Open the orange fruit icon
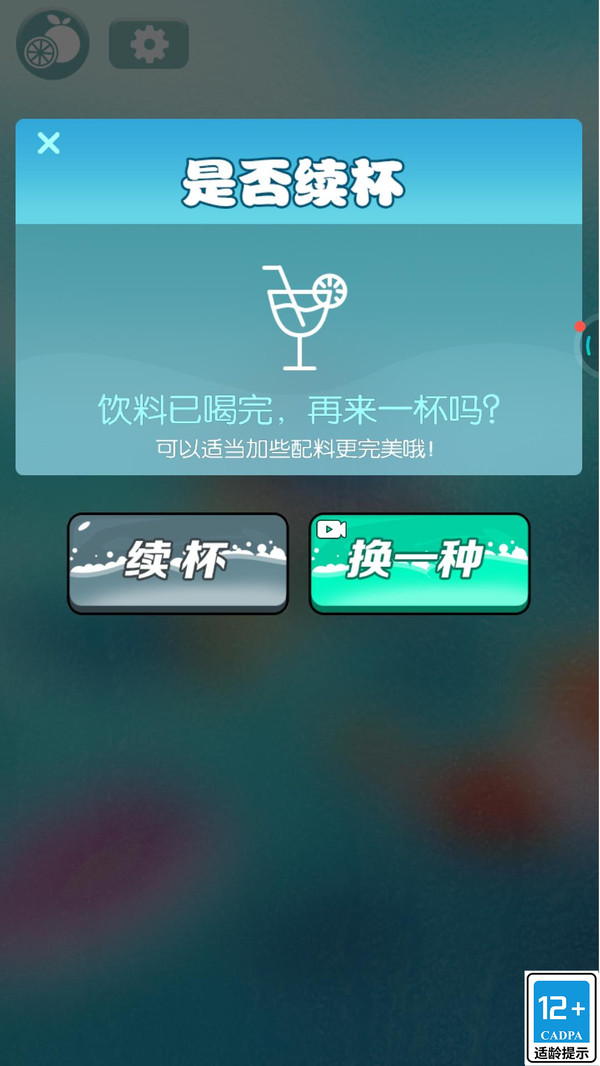Screen dimensions: 600x1066 [x=53, y=45]
